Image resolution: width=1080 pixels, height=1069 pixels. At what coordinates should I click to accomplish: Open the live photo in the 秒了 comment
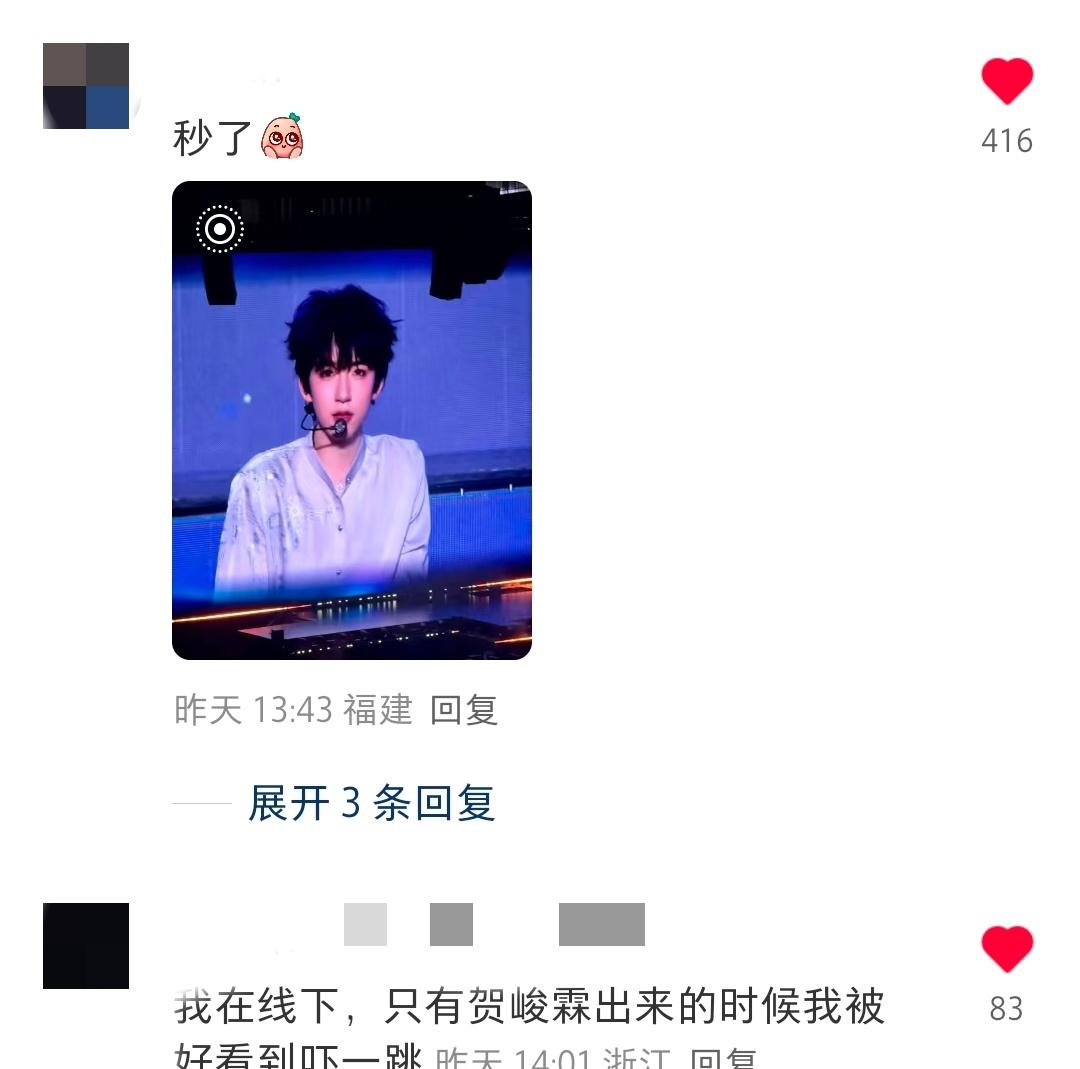[351, 420]
